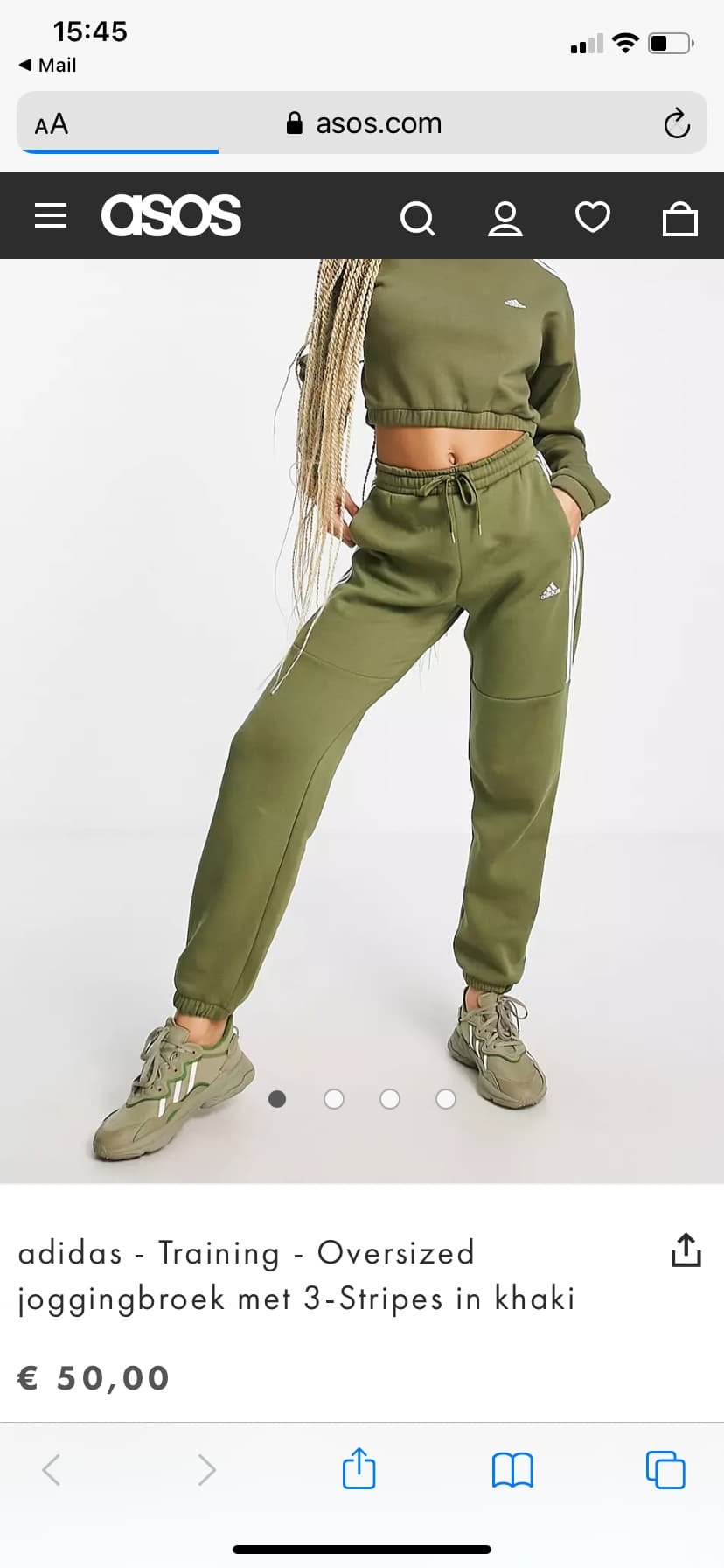Open the My Account profile icon

pos(505,218)
